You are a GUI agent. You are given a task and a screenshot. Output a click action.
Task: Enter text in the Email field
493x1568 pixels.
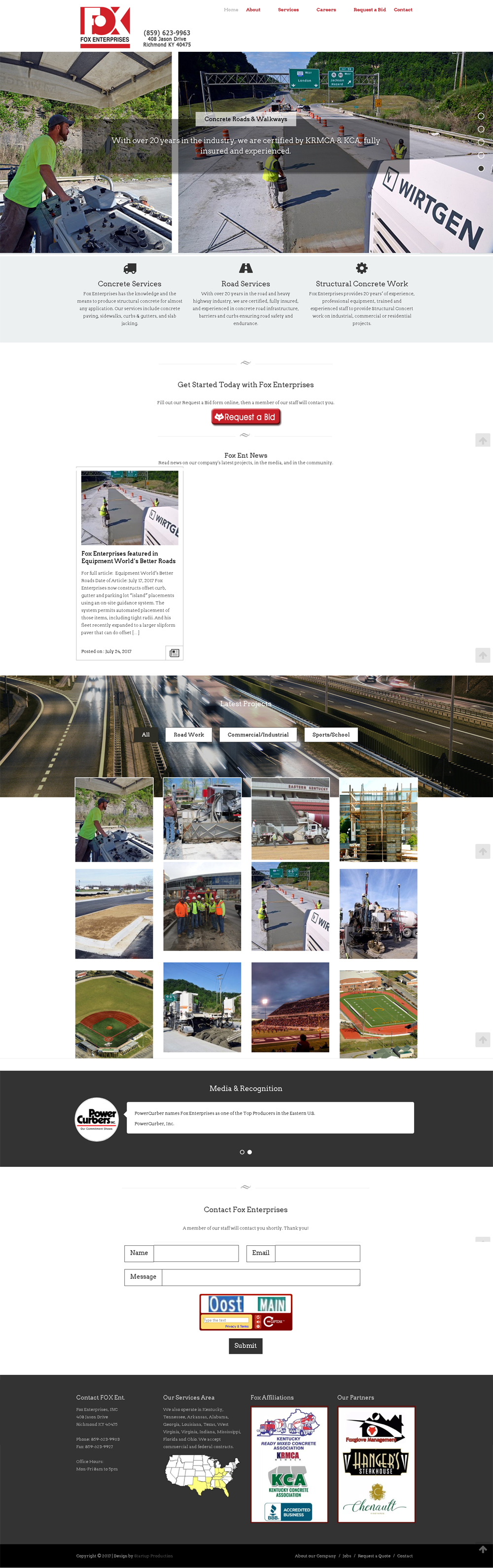317,1253
